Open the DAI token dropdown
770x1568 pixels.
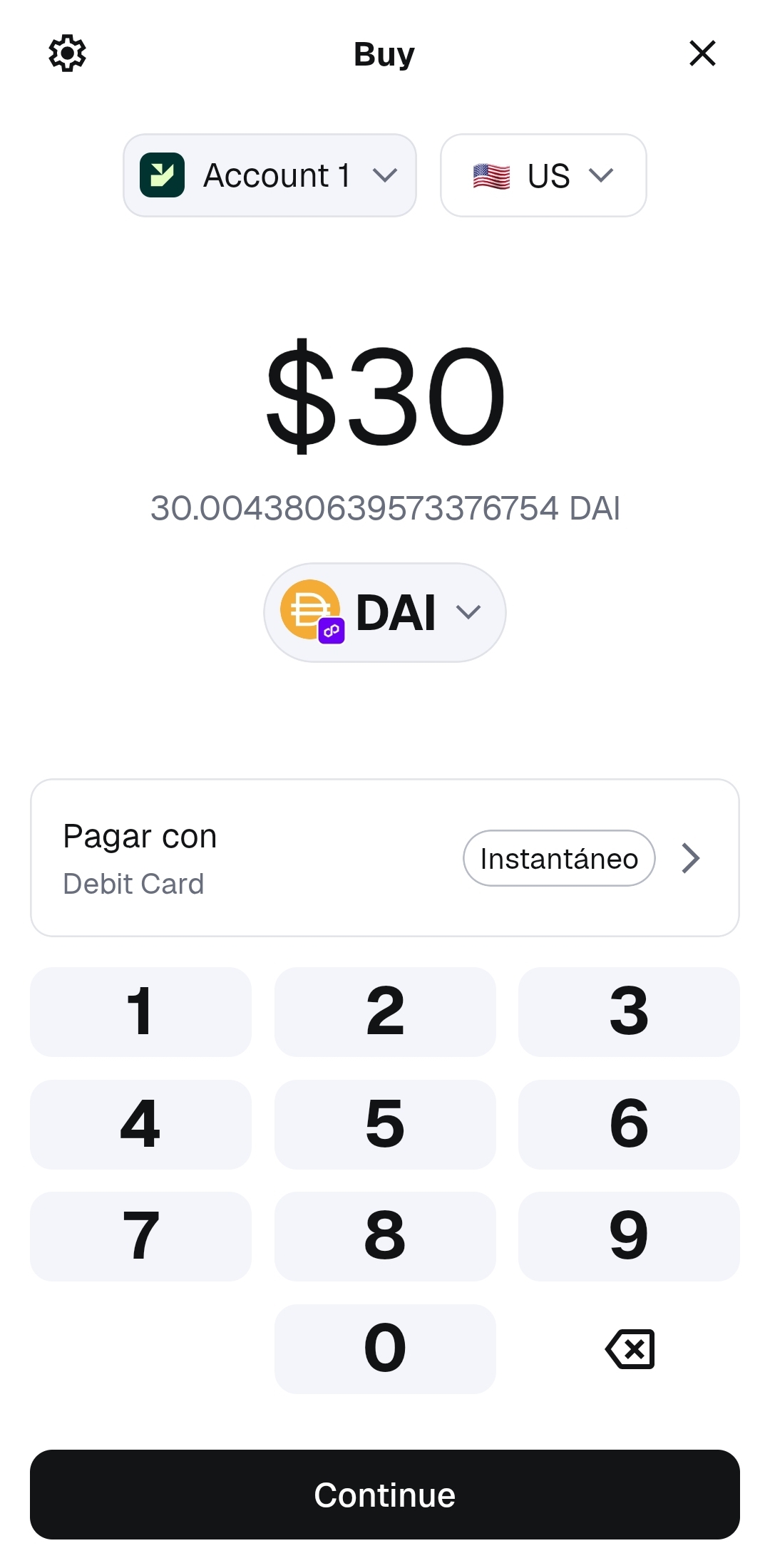click(x=384, y=612)
